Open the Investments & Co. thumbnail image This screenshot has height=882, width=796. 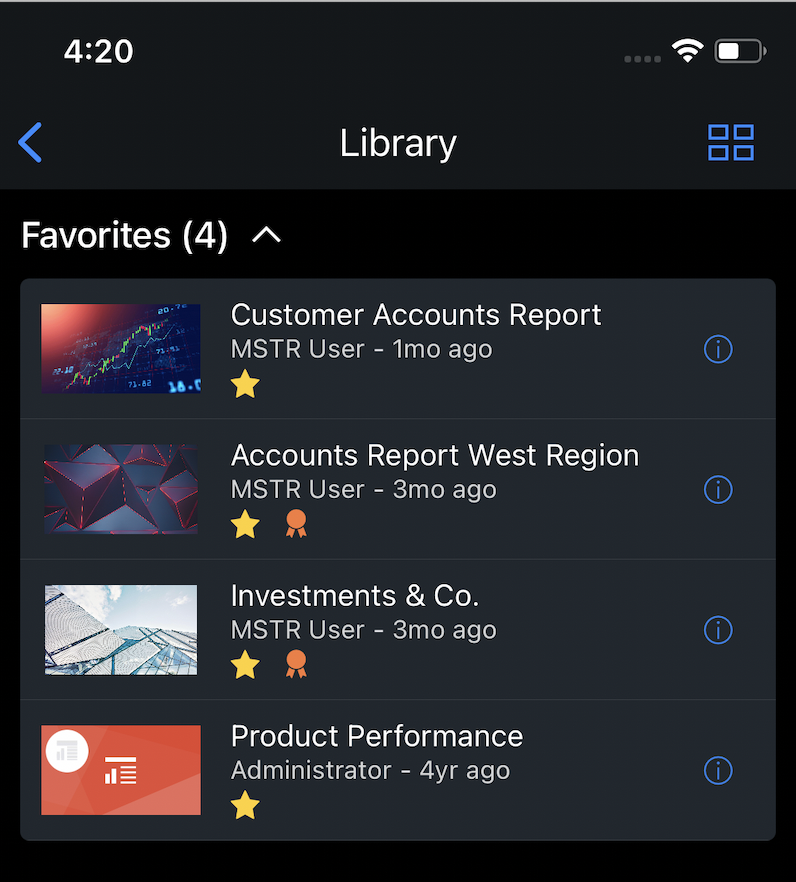(x=120, y=630)
